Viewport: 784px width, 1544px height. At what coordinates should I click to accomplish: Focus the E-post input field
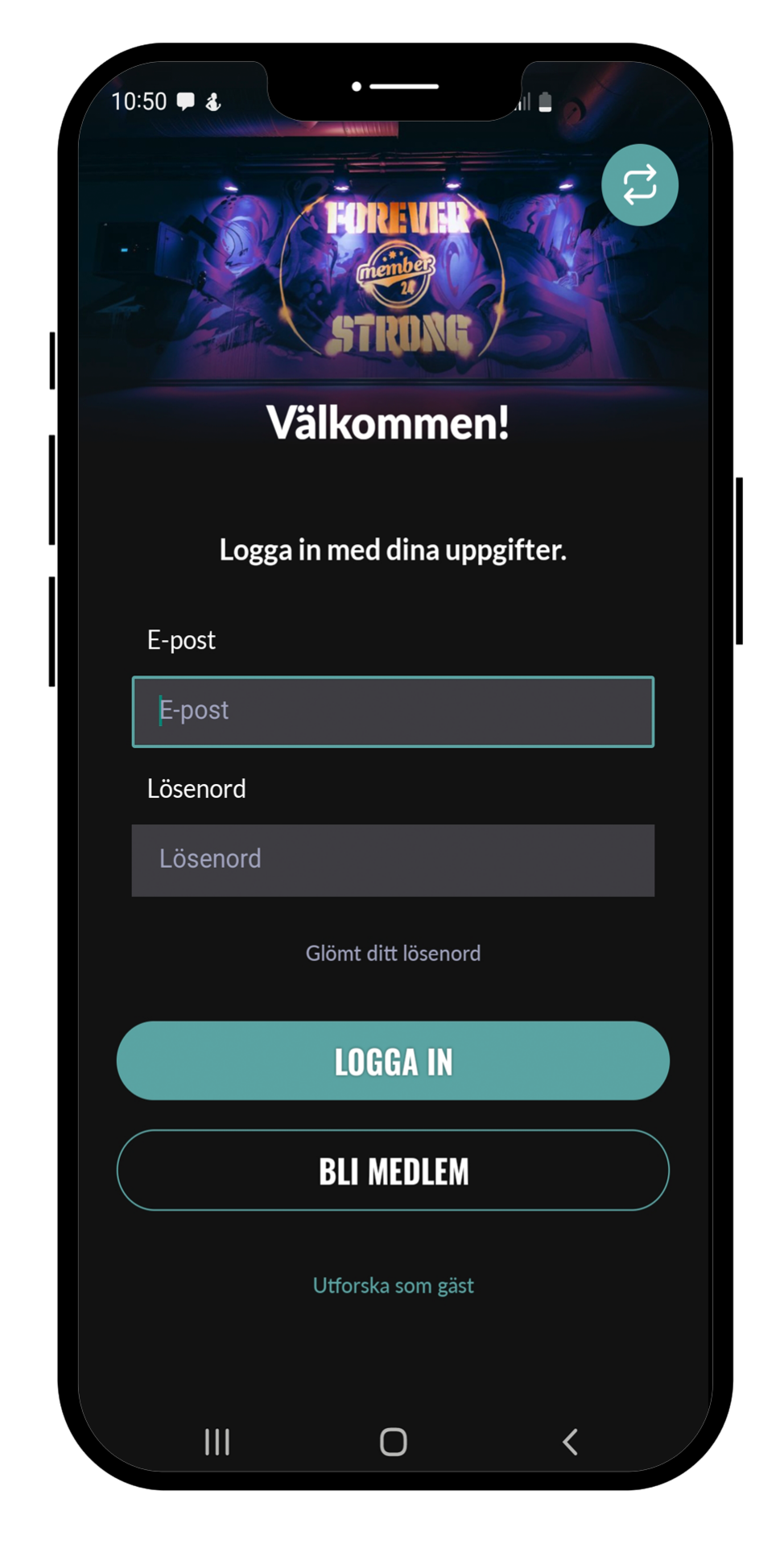(393, 712)
